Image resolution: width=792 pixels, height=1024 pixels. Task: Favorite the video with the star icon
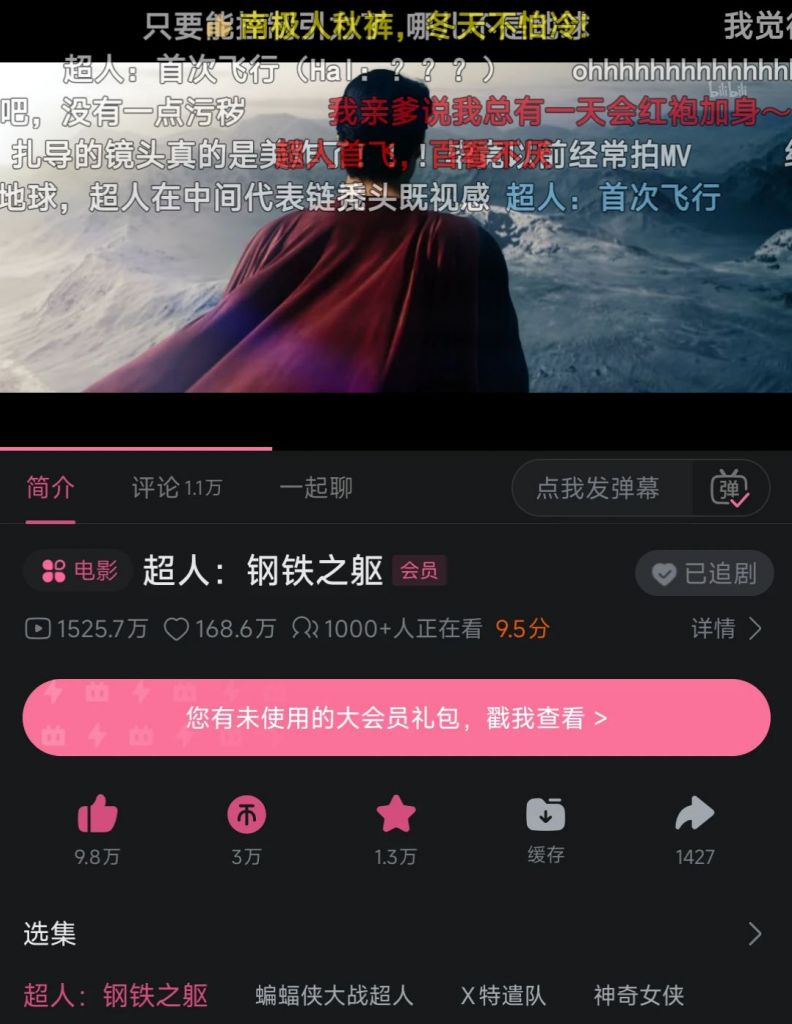click(395, 816)
